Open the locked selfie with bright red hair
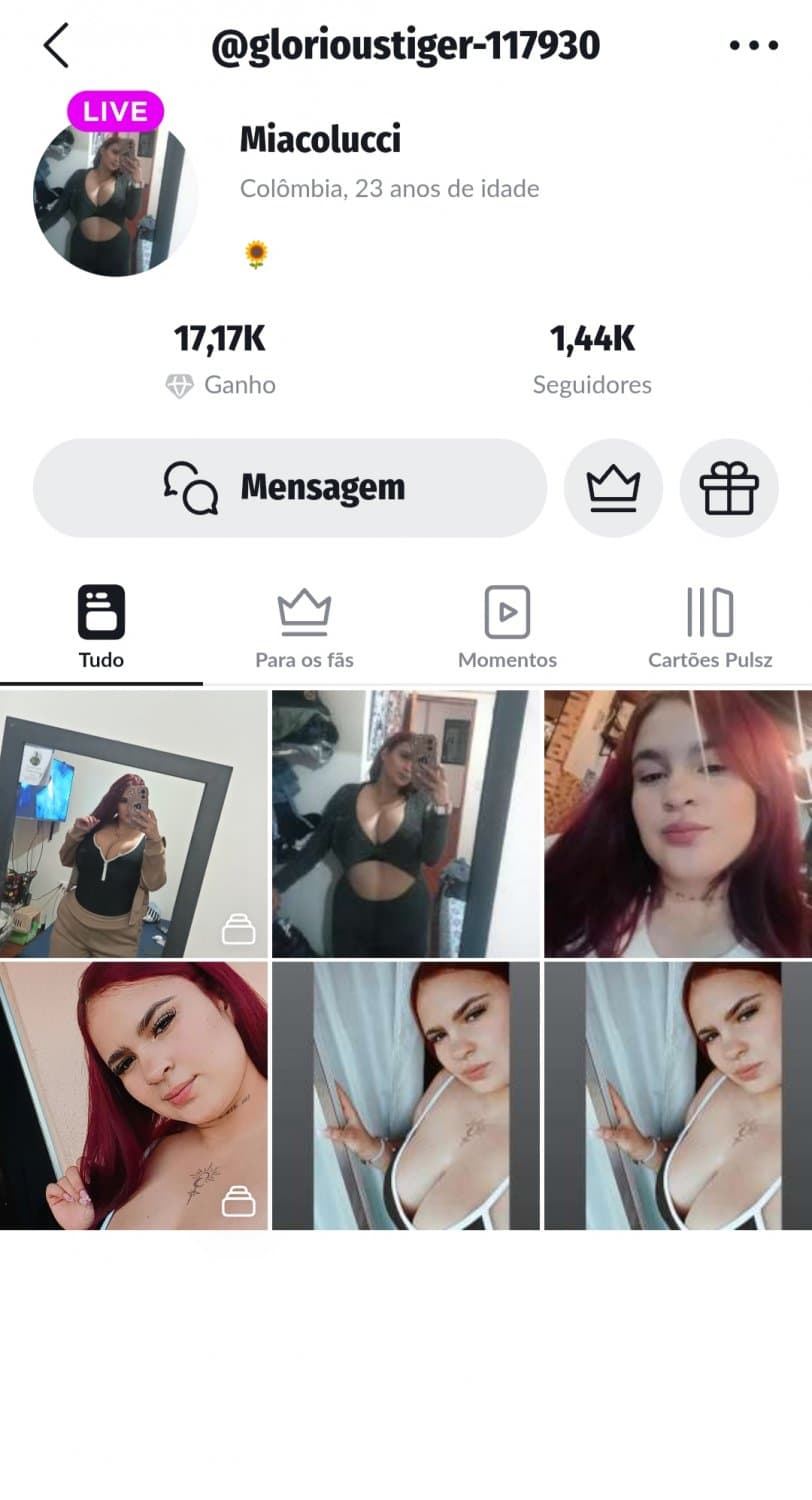 point(134,1096)
